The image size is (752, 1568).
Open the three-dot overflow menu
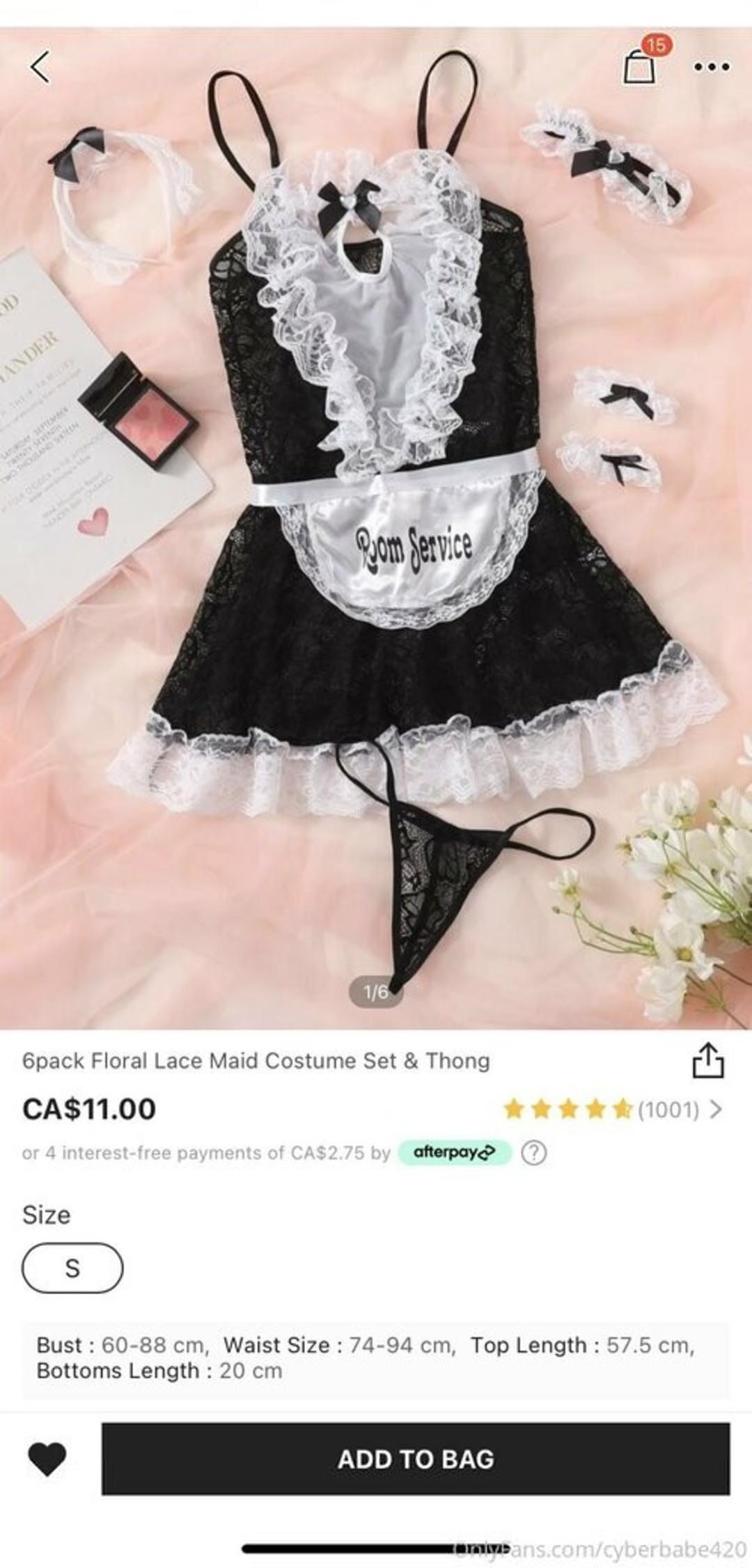[712, 68]
